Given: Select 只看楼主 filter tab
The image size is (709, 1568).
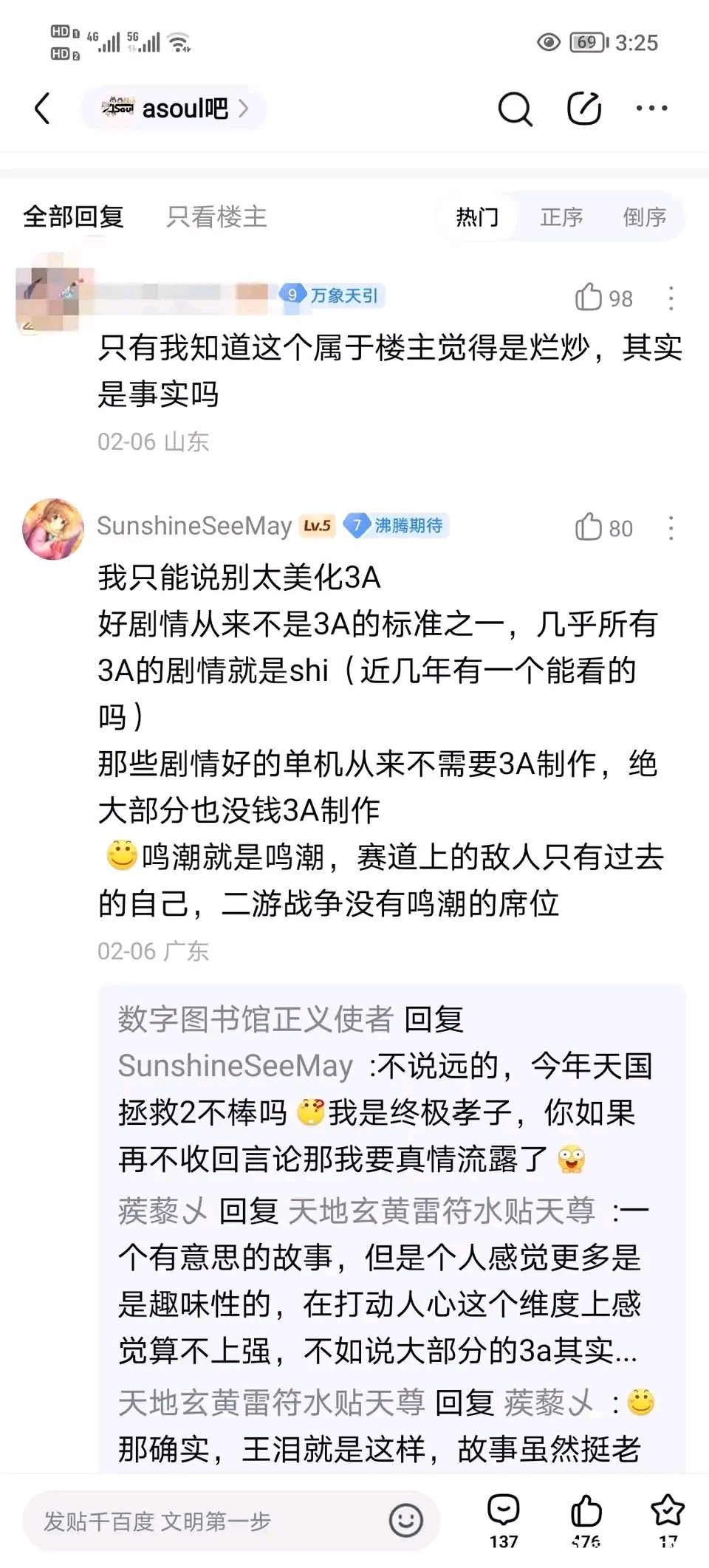Looking at the screenshot, I should point(216,216).
